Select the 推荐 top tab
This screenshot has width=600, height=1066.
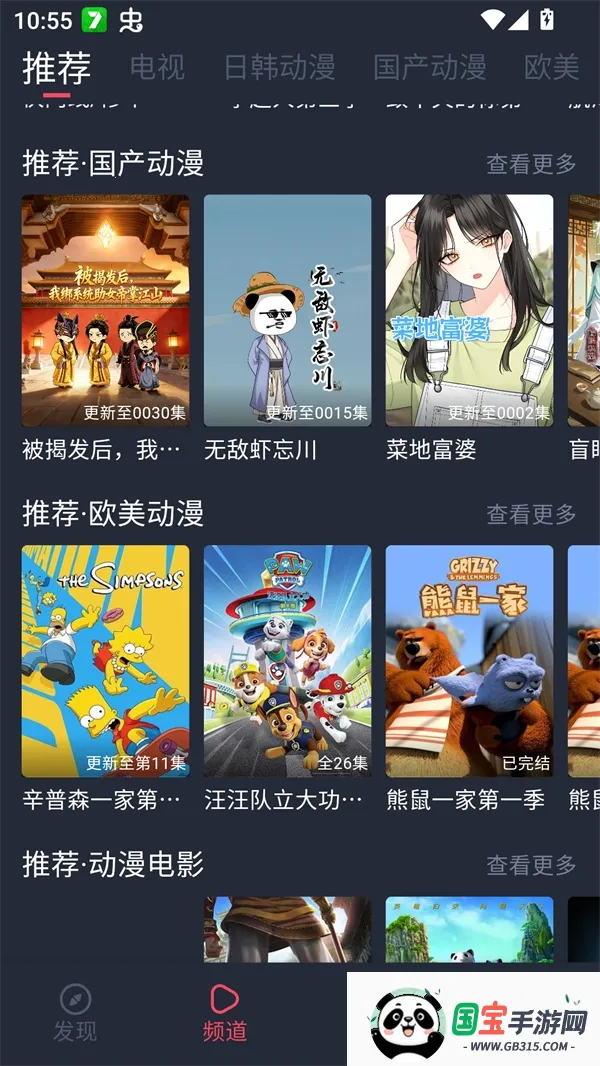pos(57,67)
